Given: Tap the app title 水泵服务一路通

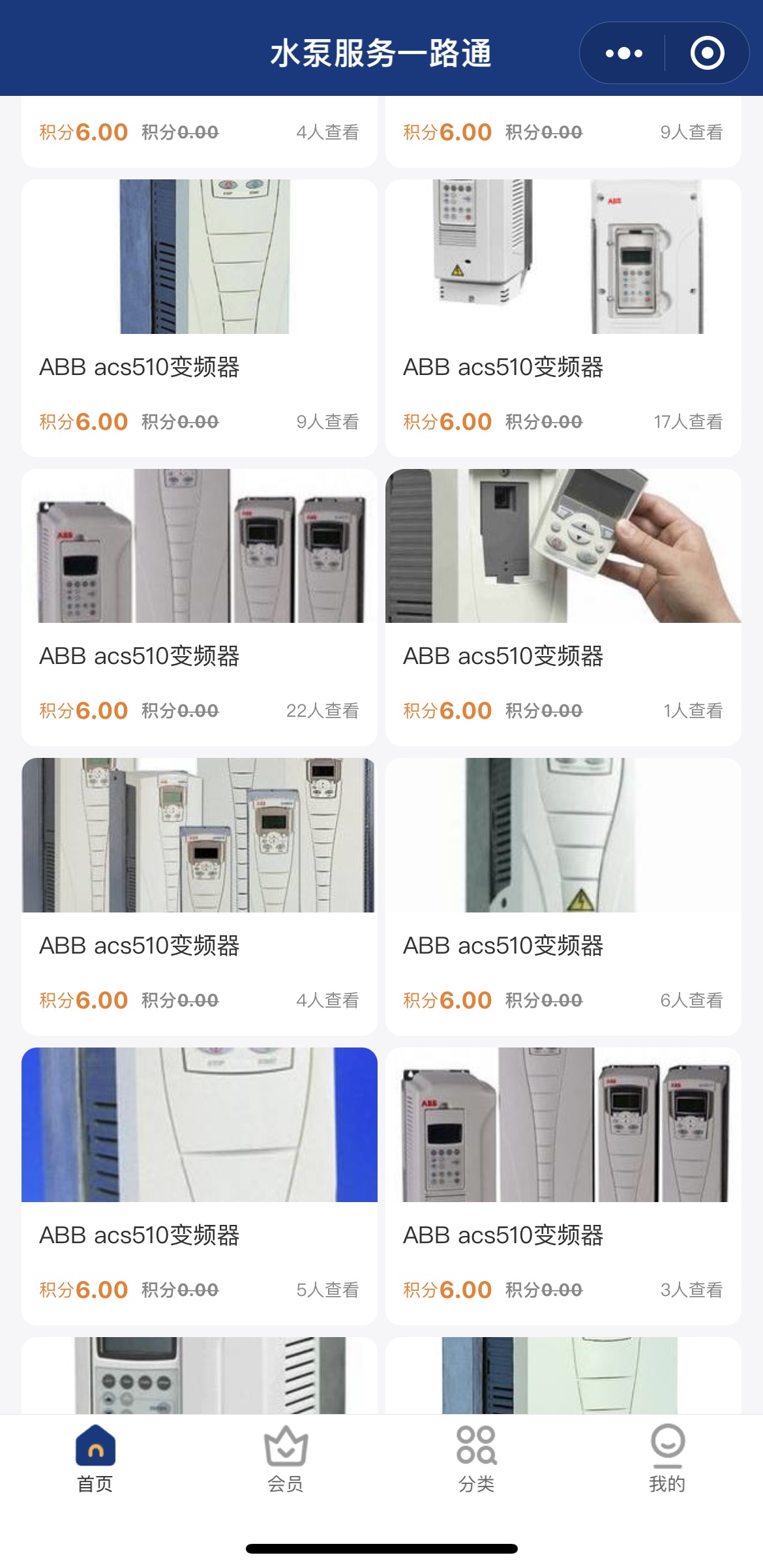Looking at the screenshot, I should coord(381,53).
